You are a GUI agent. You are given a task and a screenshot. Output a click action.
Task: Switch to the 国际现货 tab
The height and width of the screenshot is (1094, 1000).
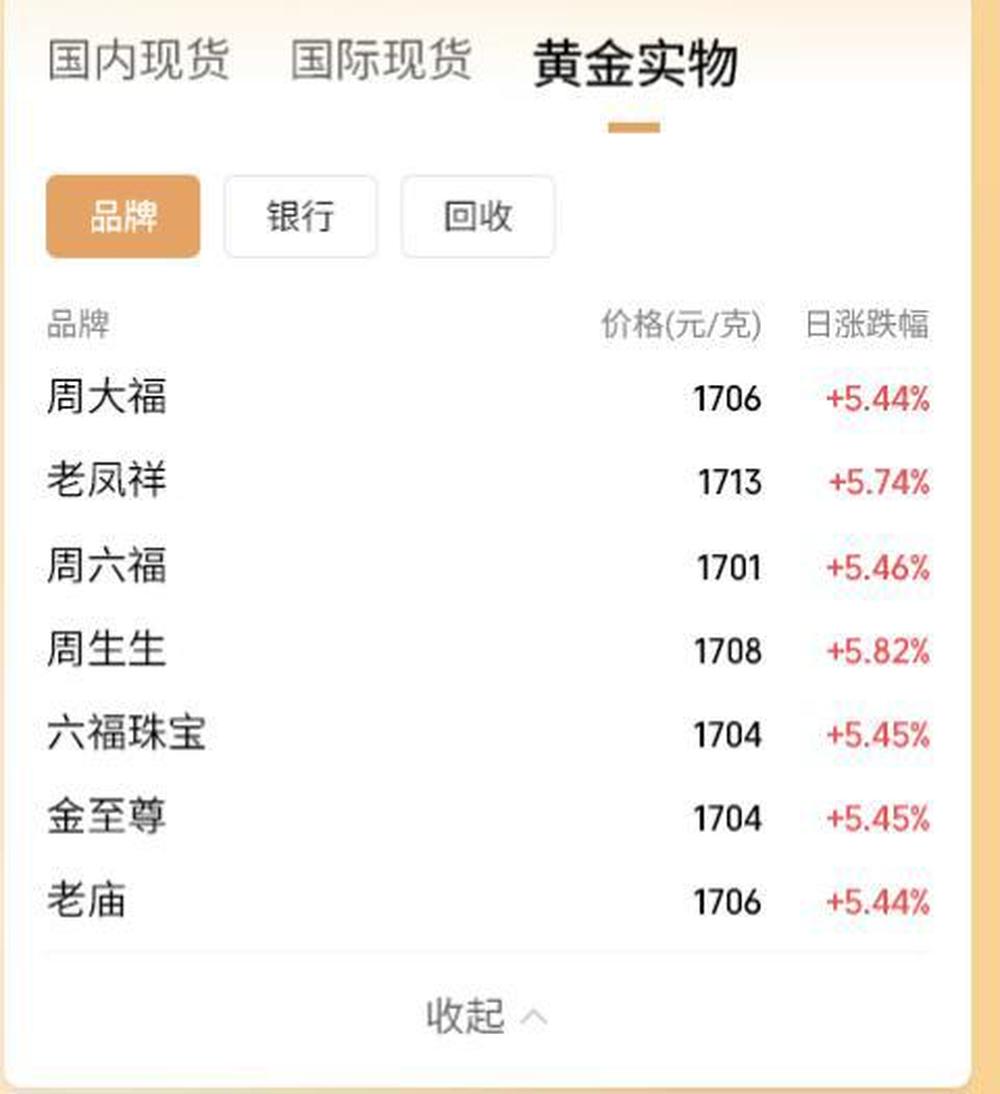pos(381,60)
